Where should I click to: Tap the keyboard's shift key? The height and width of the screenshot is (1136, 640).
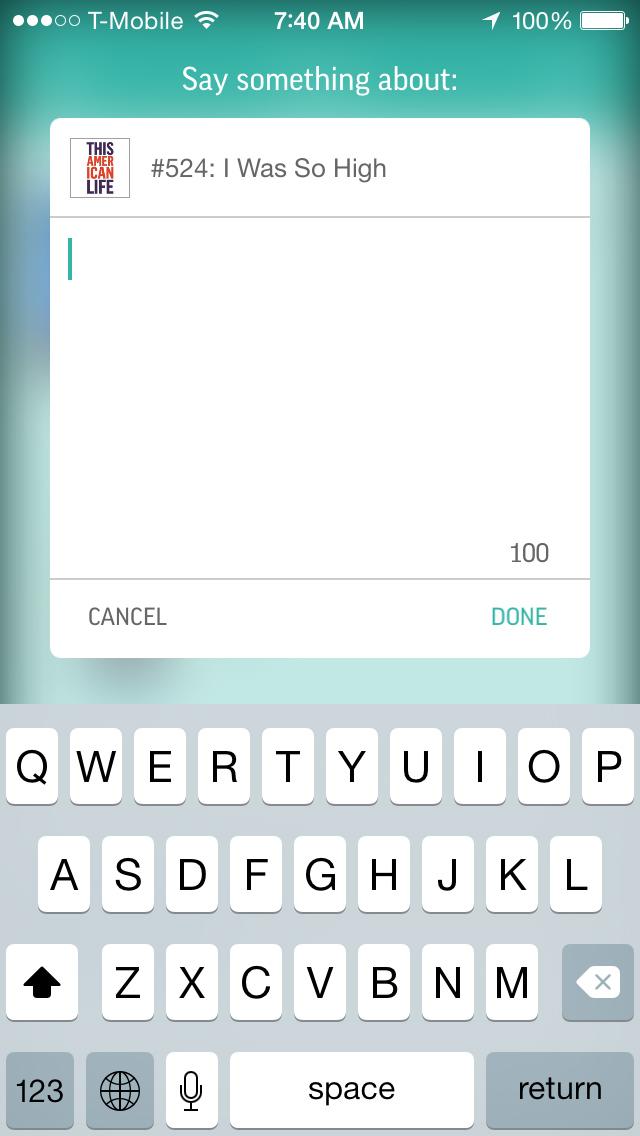click(42, 982)
